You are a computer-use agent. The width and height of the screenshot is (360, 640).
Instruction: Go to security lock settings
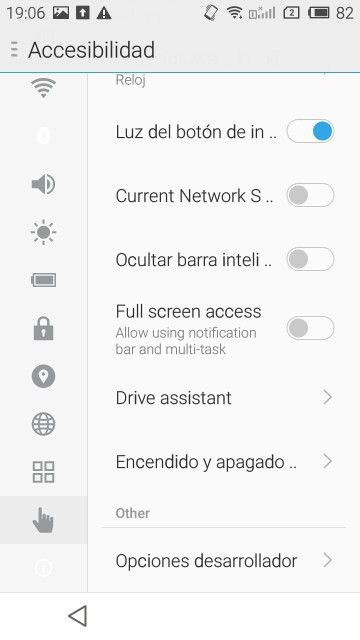point(43,328)
